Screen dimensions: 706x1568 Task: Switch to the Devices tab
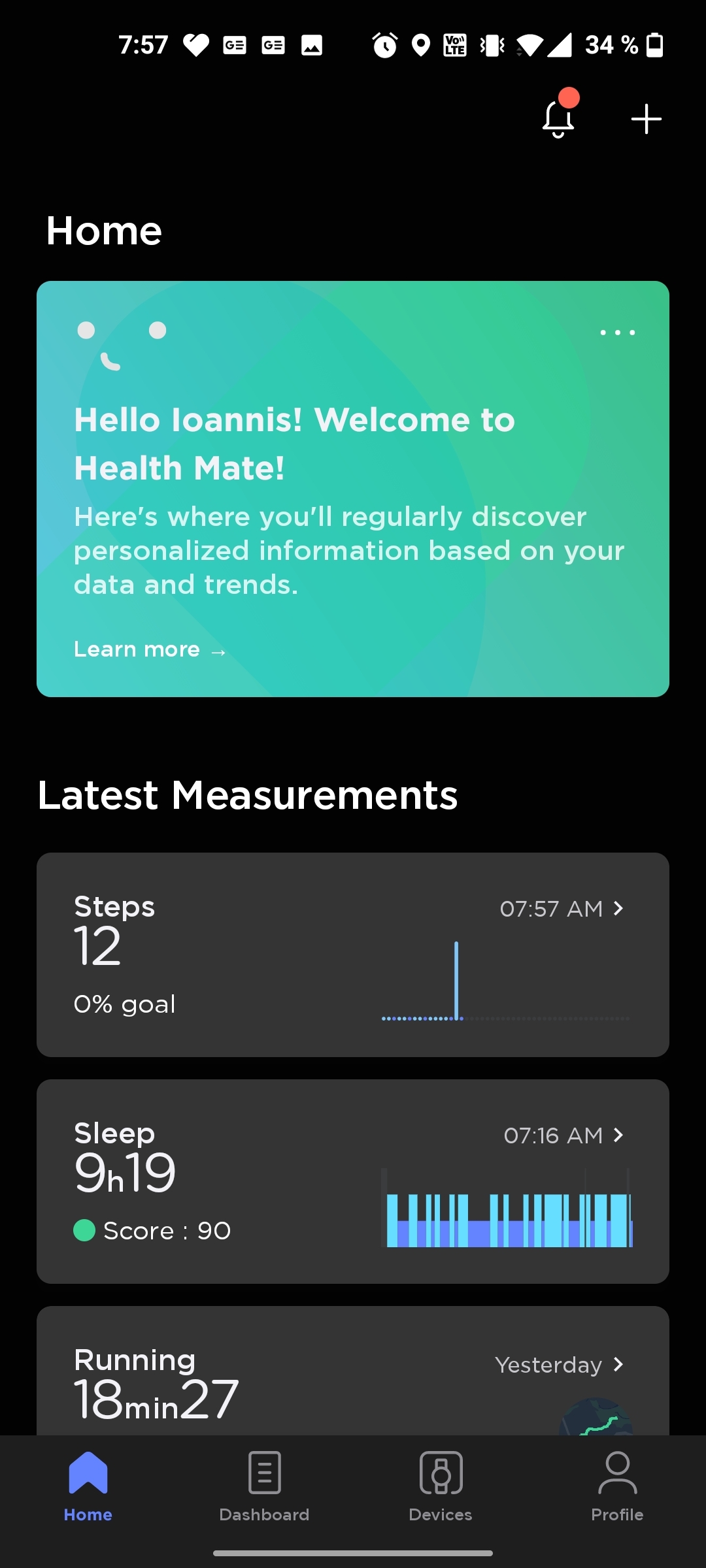click(x=441, y=1478)
